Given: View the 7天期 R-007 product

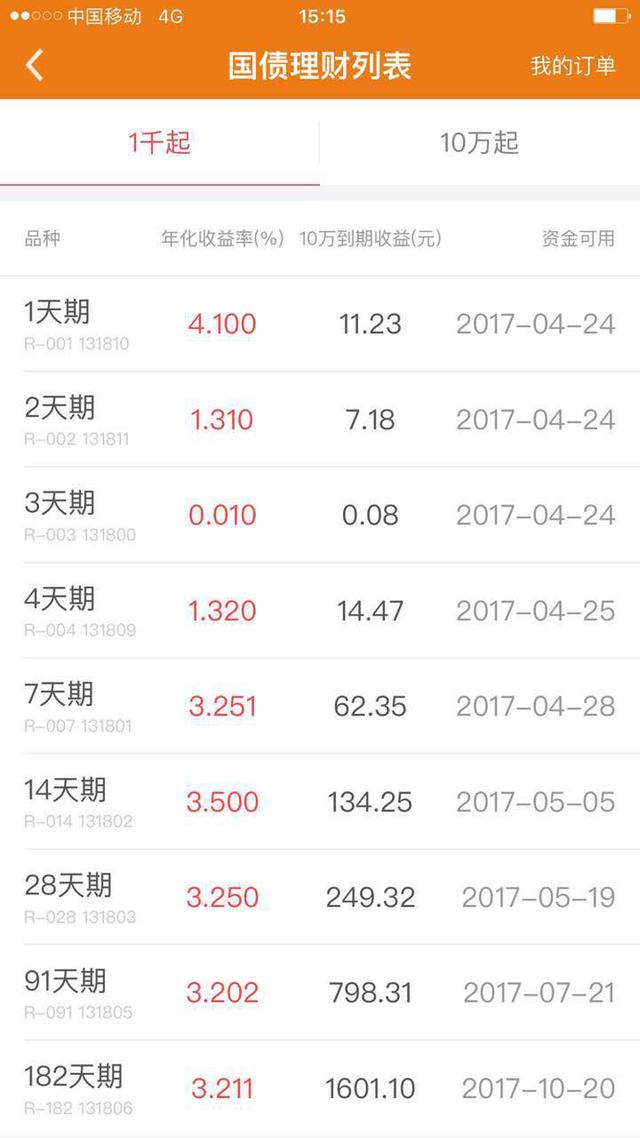Looking at the screenshot, I should (320, 706).
